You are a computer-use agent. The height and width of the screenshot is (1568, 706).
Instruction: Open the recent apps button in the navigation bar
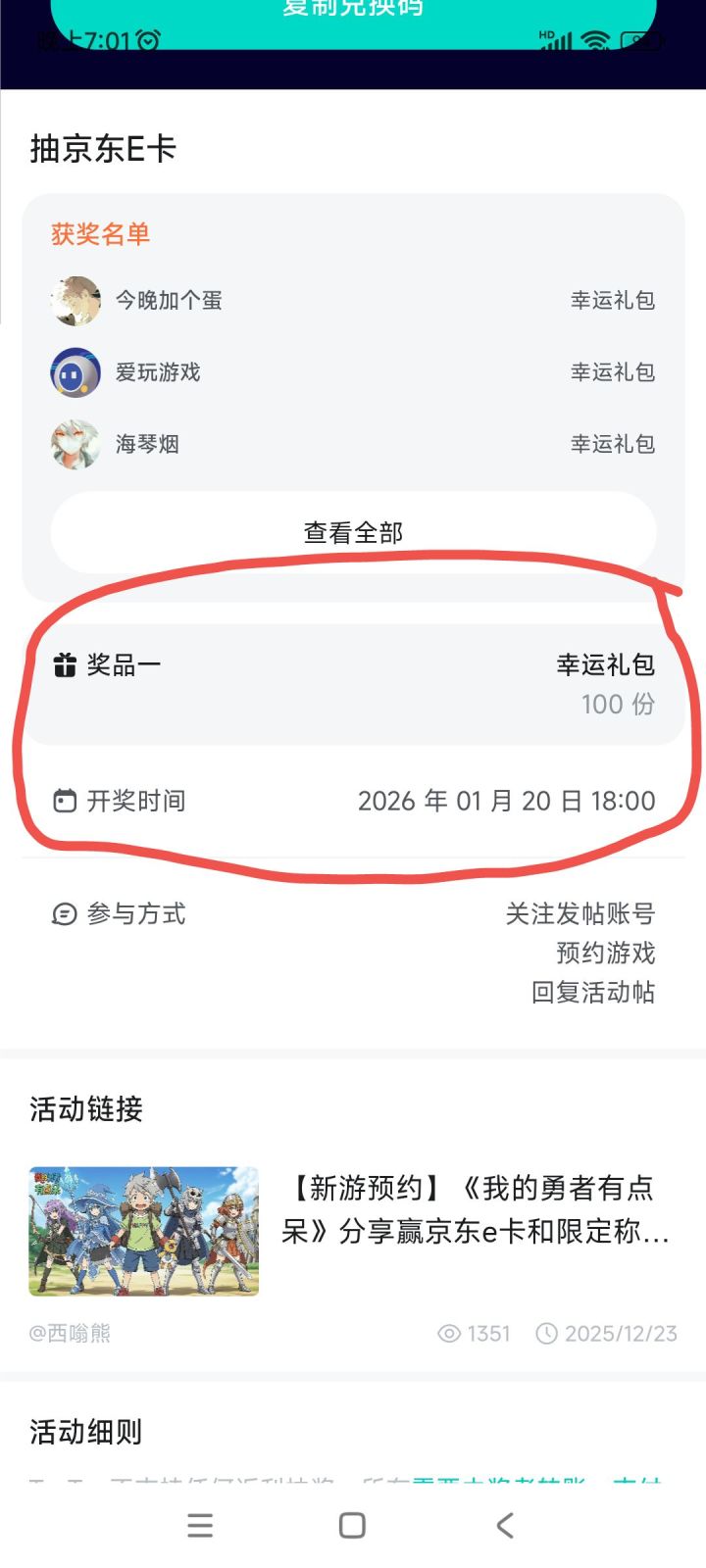point(200,1526)
